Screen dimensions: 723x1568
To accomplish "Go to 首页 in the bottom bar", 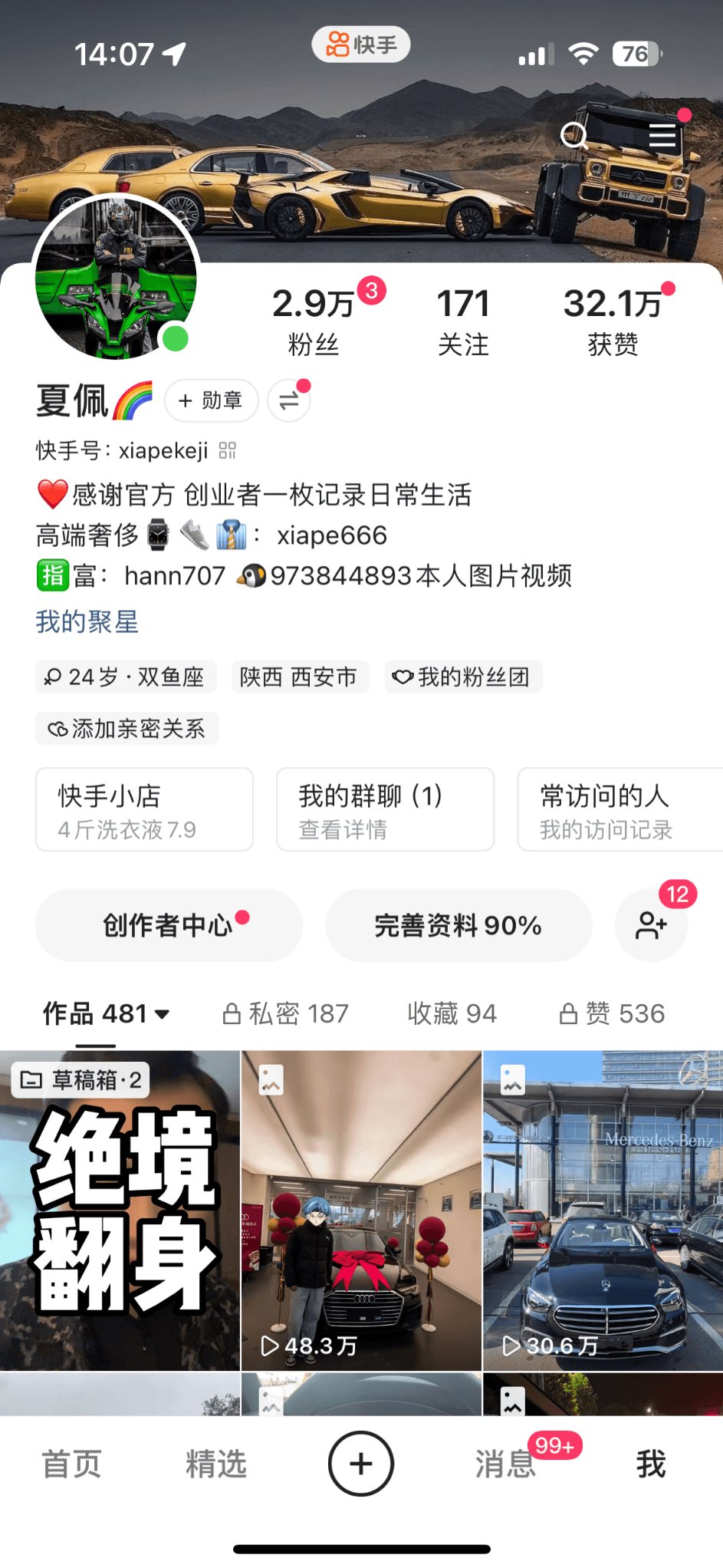I will click(x=72, y=1462).
